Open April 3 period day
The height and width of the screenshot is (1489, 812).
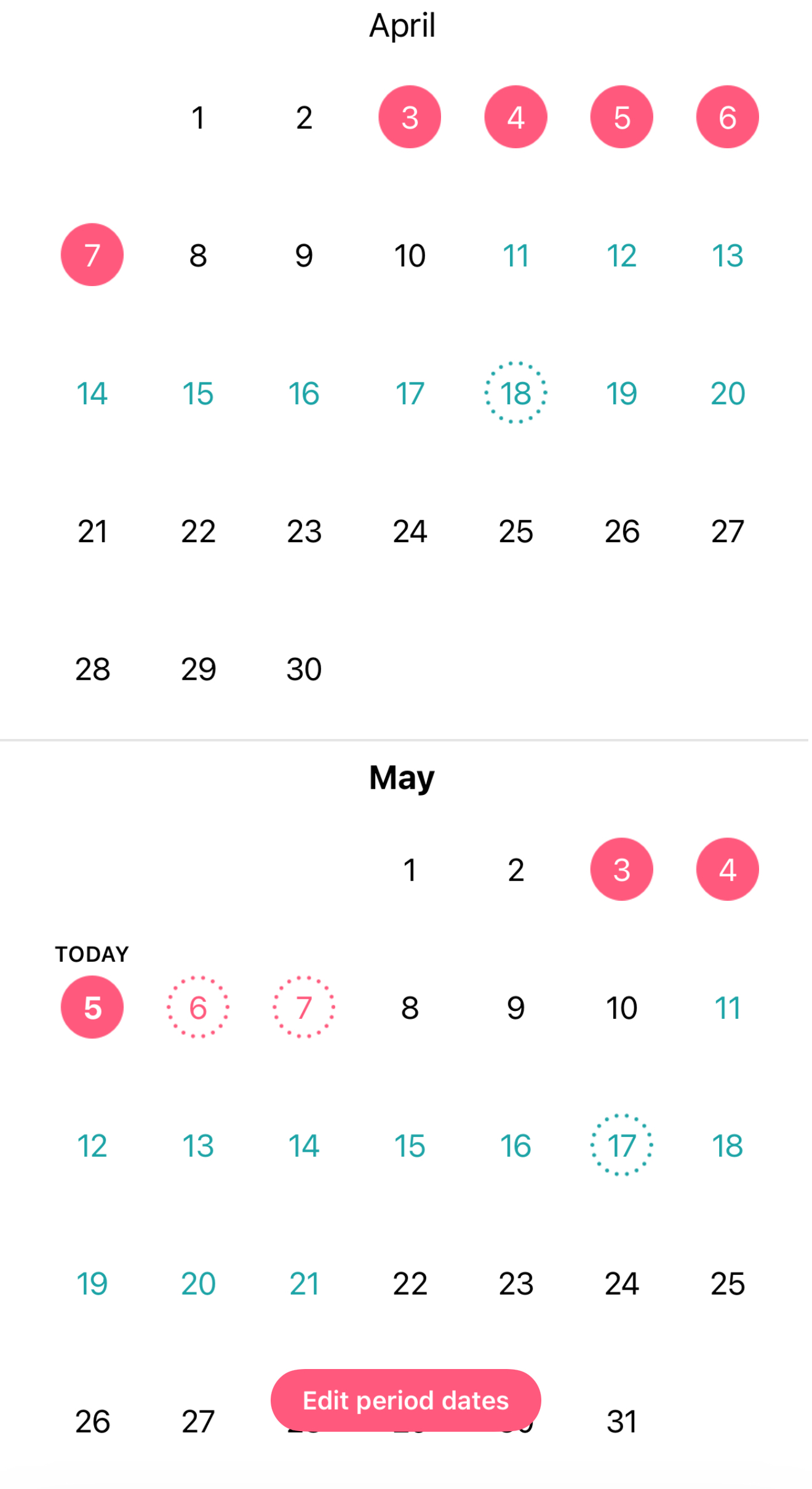(x=410, y=117)
